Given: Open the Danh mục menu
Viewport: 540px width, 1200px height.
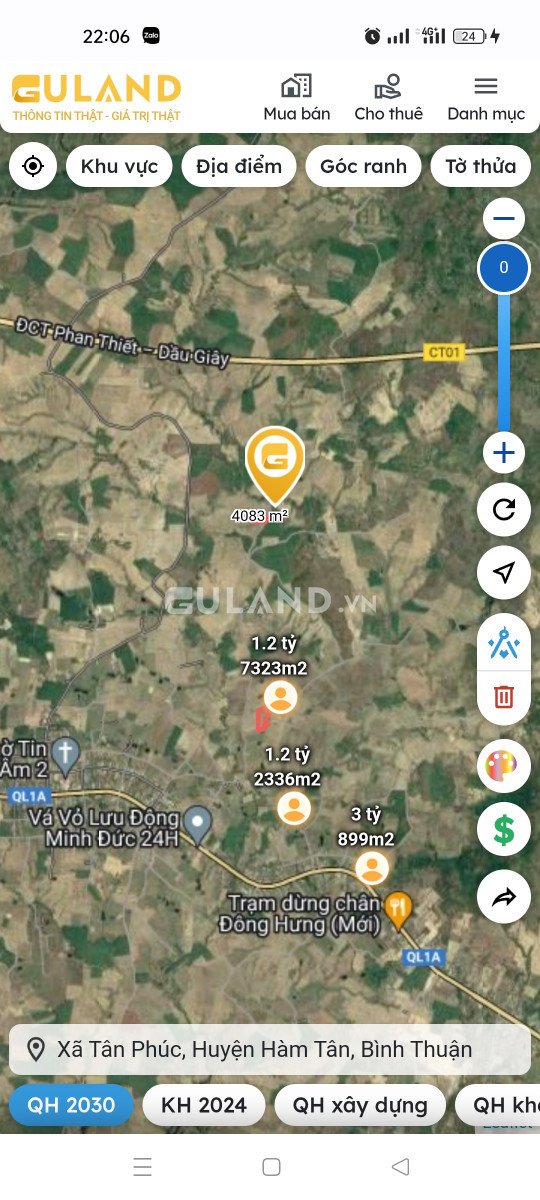Looking at the screenshot, I should point(486,98).
